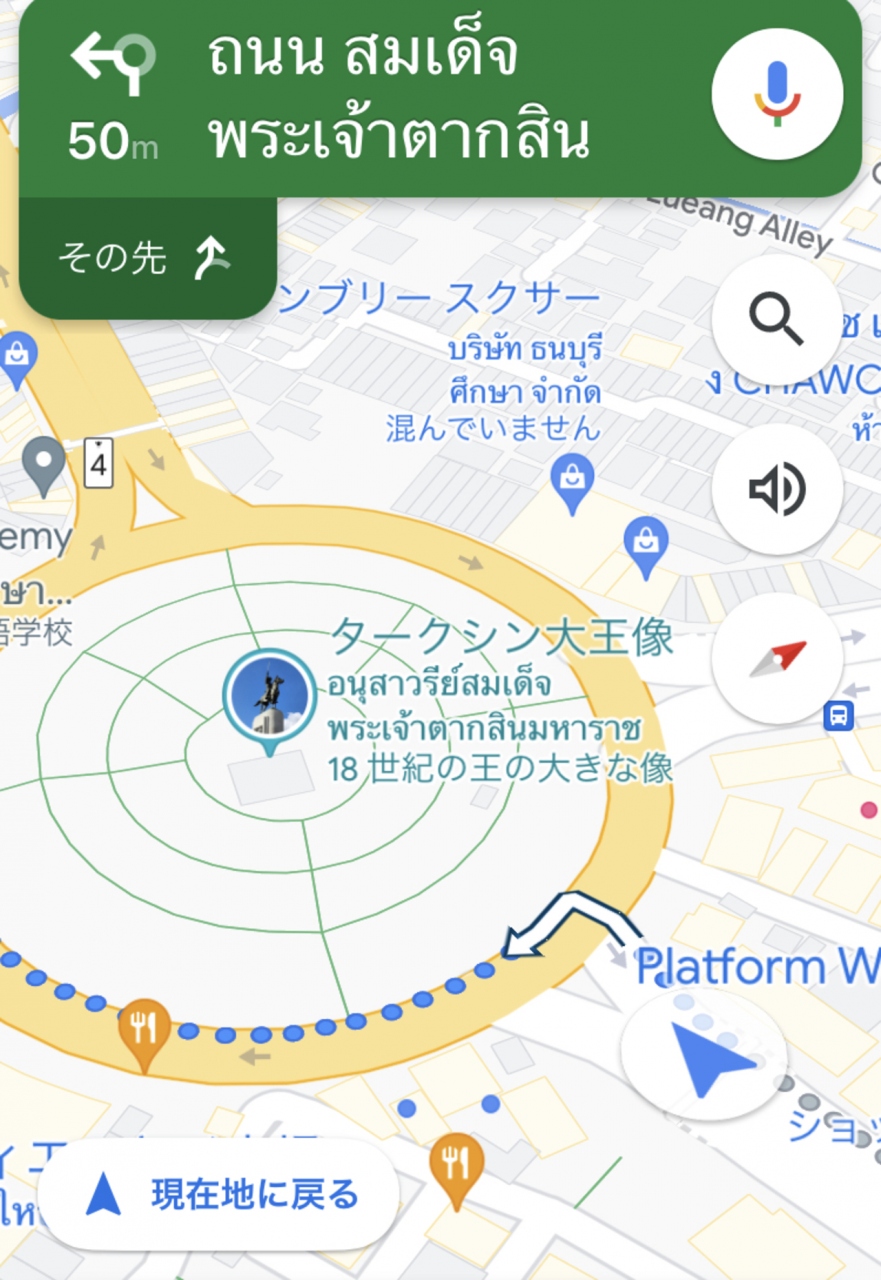Image resolution: width=881 pixels, height=1280 pixels.
Task: Tap the compass to reorient the map
Action: pos(777,658)
